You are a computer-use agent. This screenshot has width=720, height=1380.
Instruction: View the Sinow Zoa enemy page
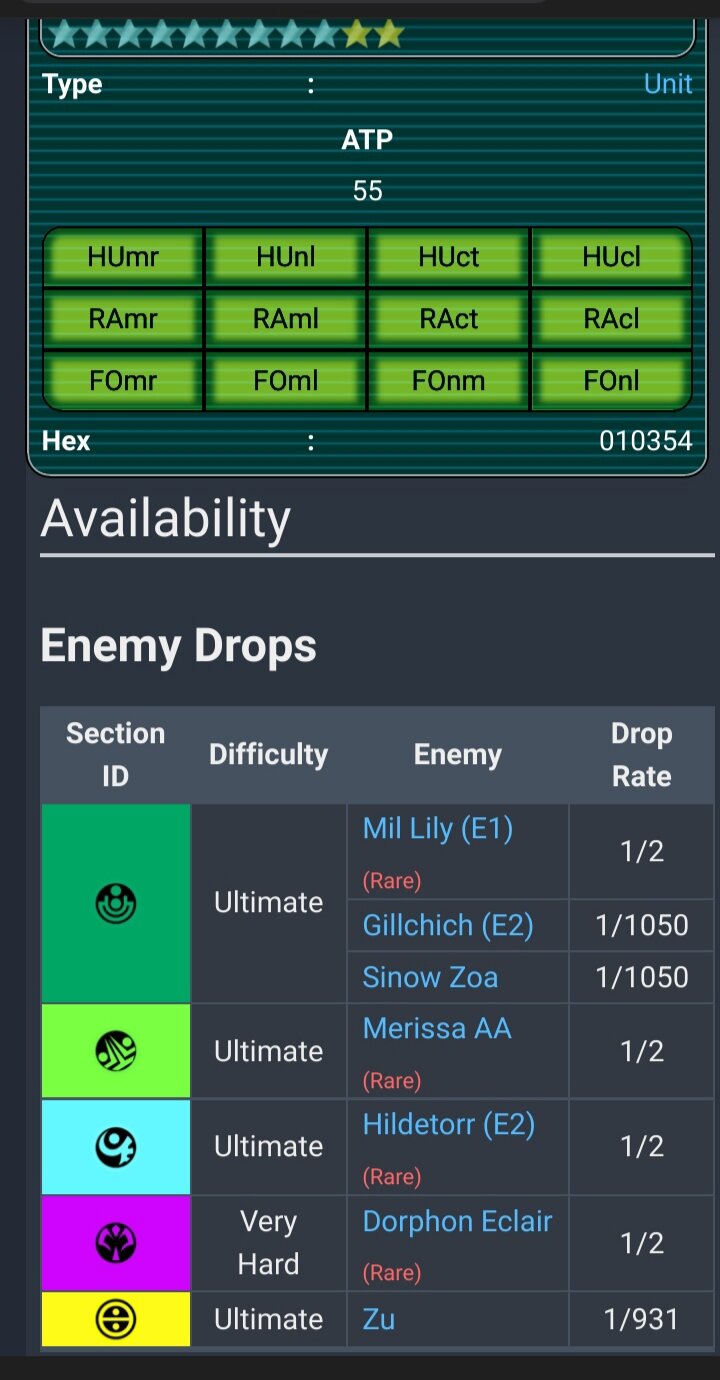430,977
